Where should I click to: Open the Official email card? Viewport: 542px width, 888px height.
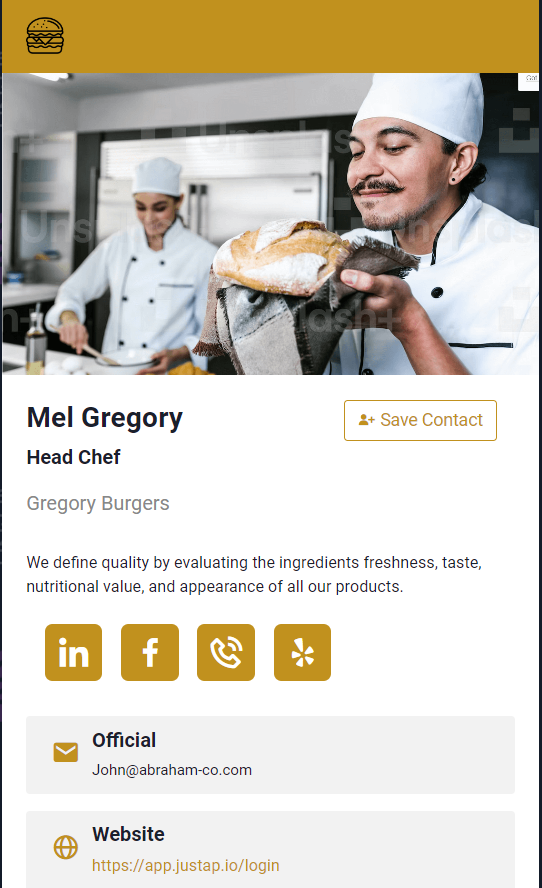coord(271,755)
